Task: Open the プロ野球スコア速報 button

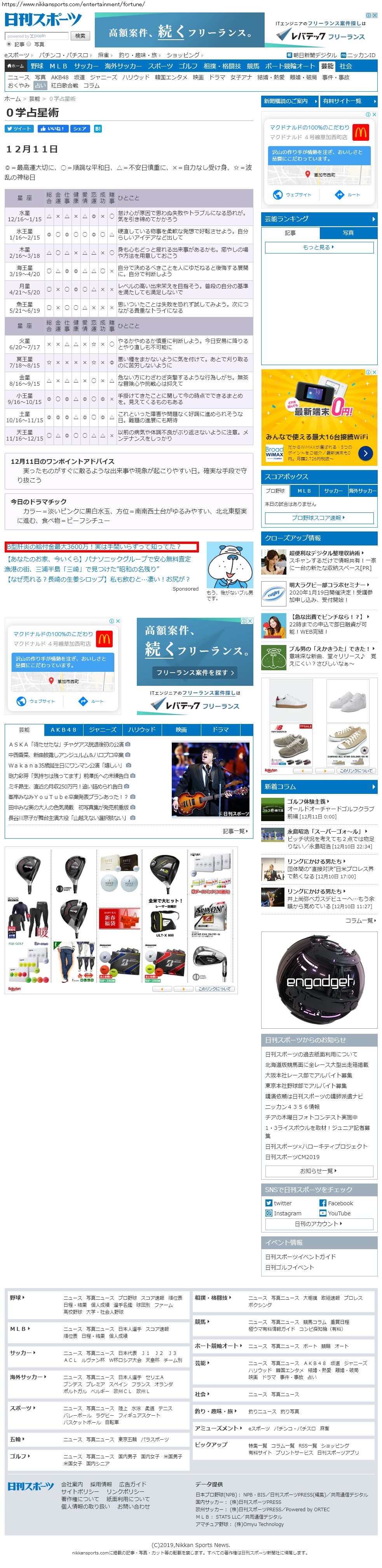Action: [x=319, y=518]
